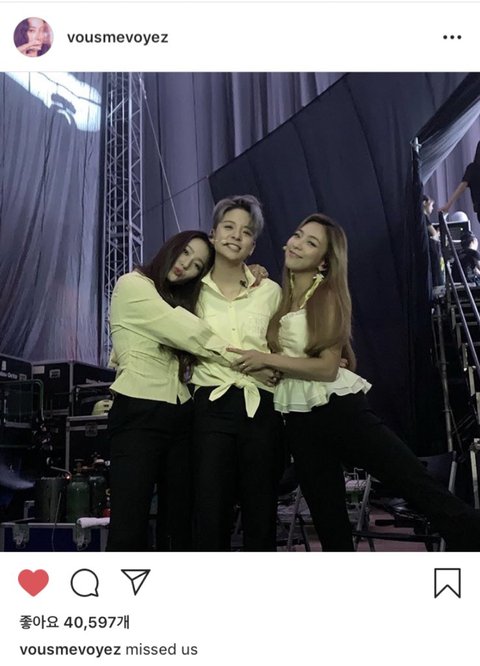Bookmark this post
The height and width of the screenshot is (666, 480).
447,583
